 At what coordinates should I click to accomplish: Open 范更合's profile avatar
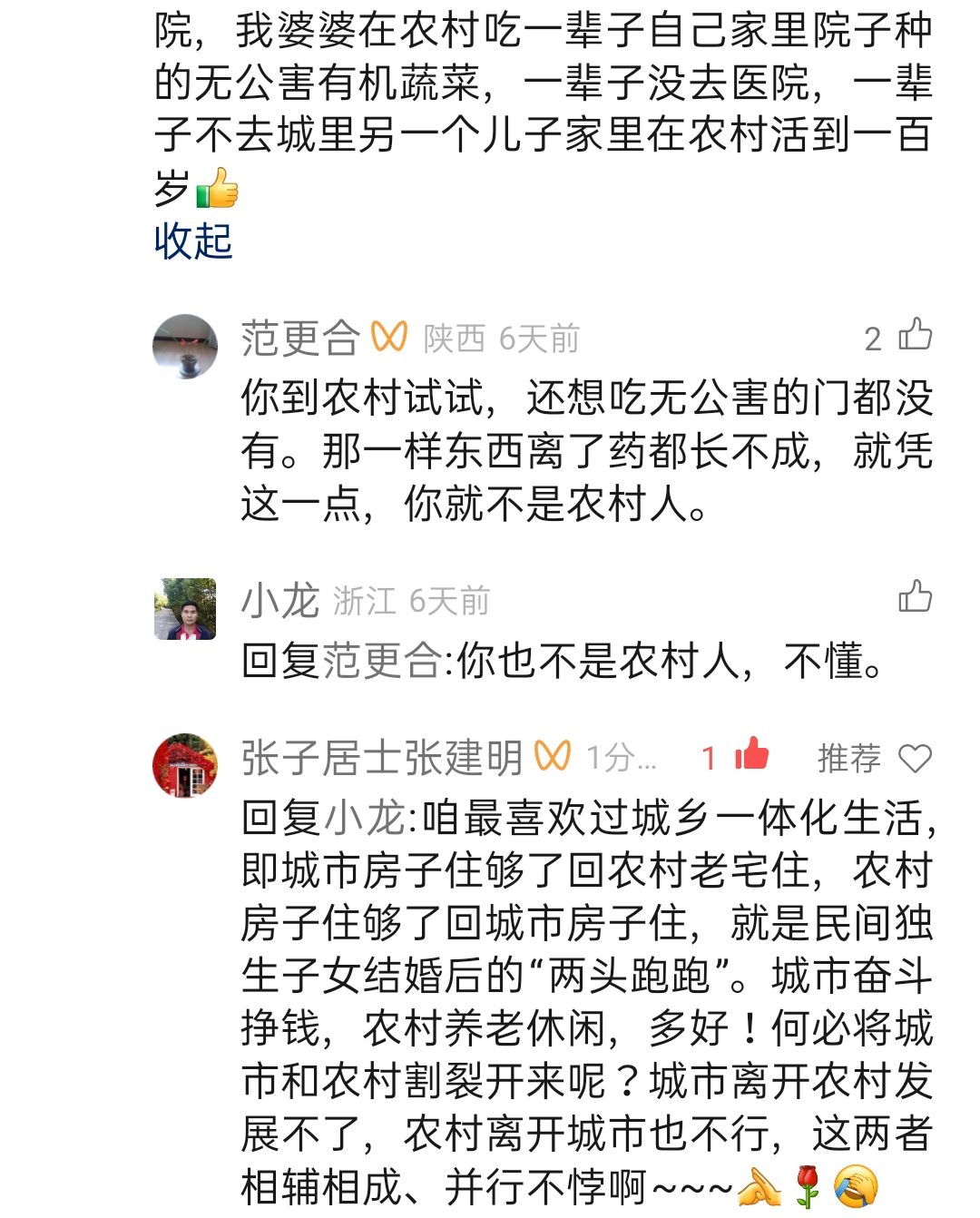(x=185, y=346)
